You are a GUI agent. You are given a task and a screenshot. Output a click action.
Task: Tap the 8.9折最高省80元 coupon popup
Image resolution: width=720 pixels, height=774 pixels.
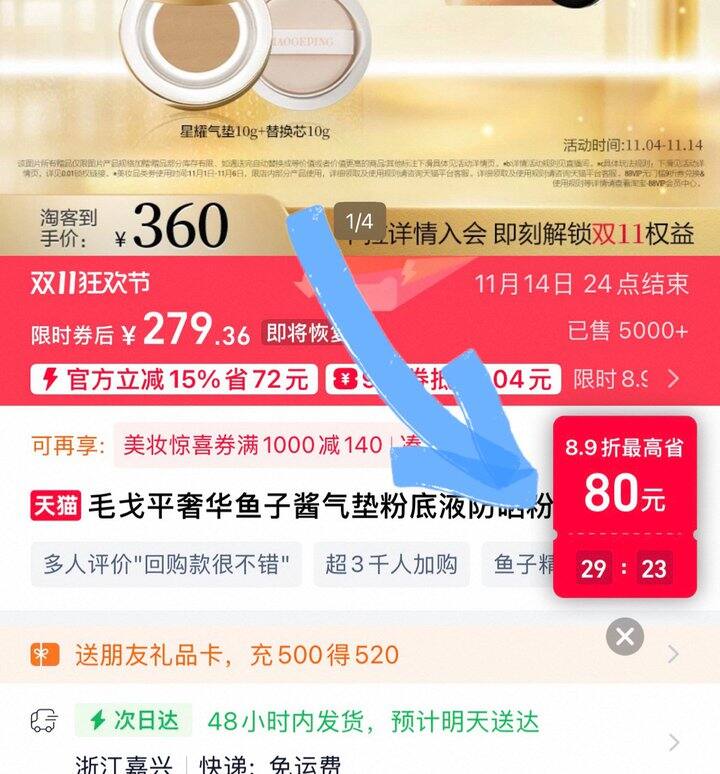point(625,506)
